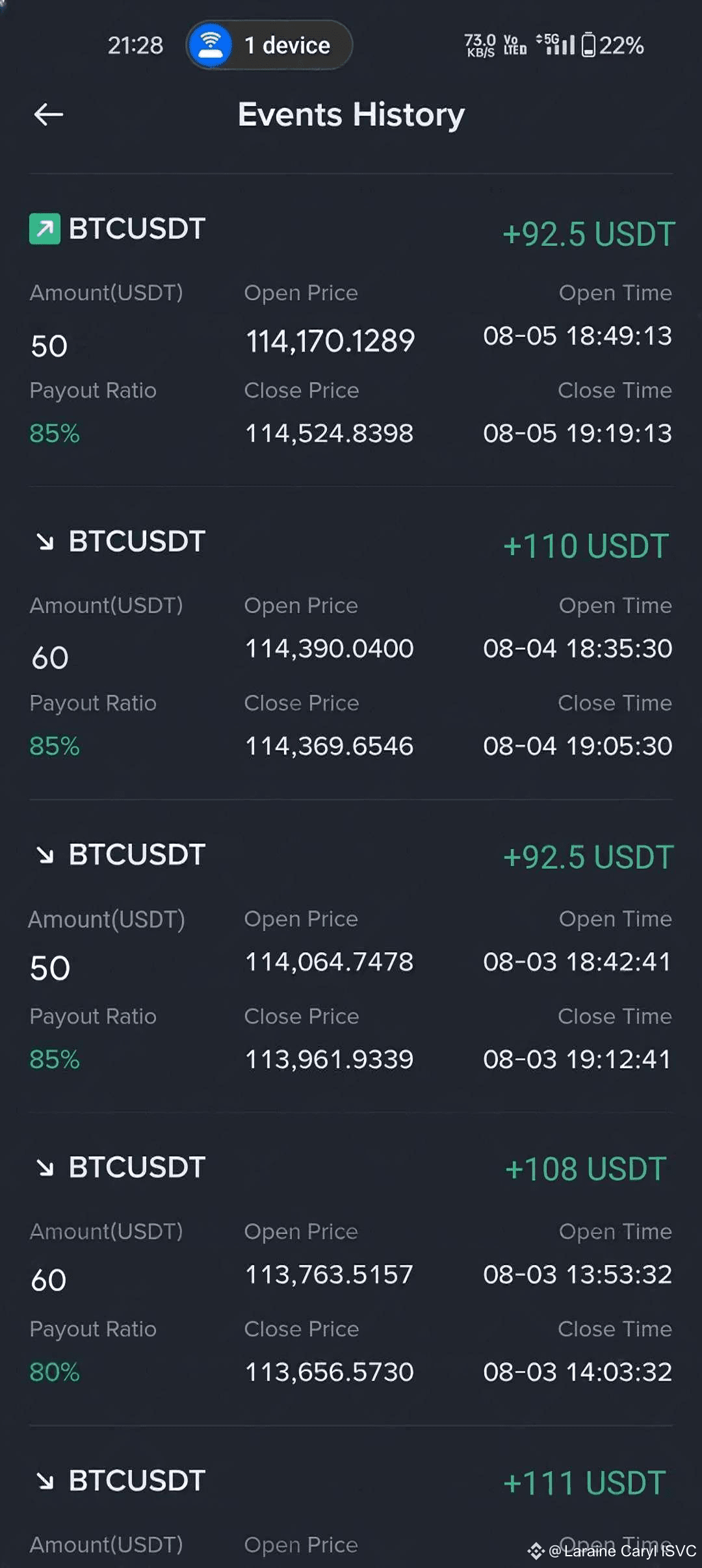Go back from Events History
702x1568 pixels.
point(48,114)
